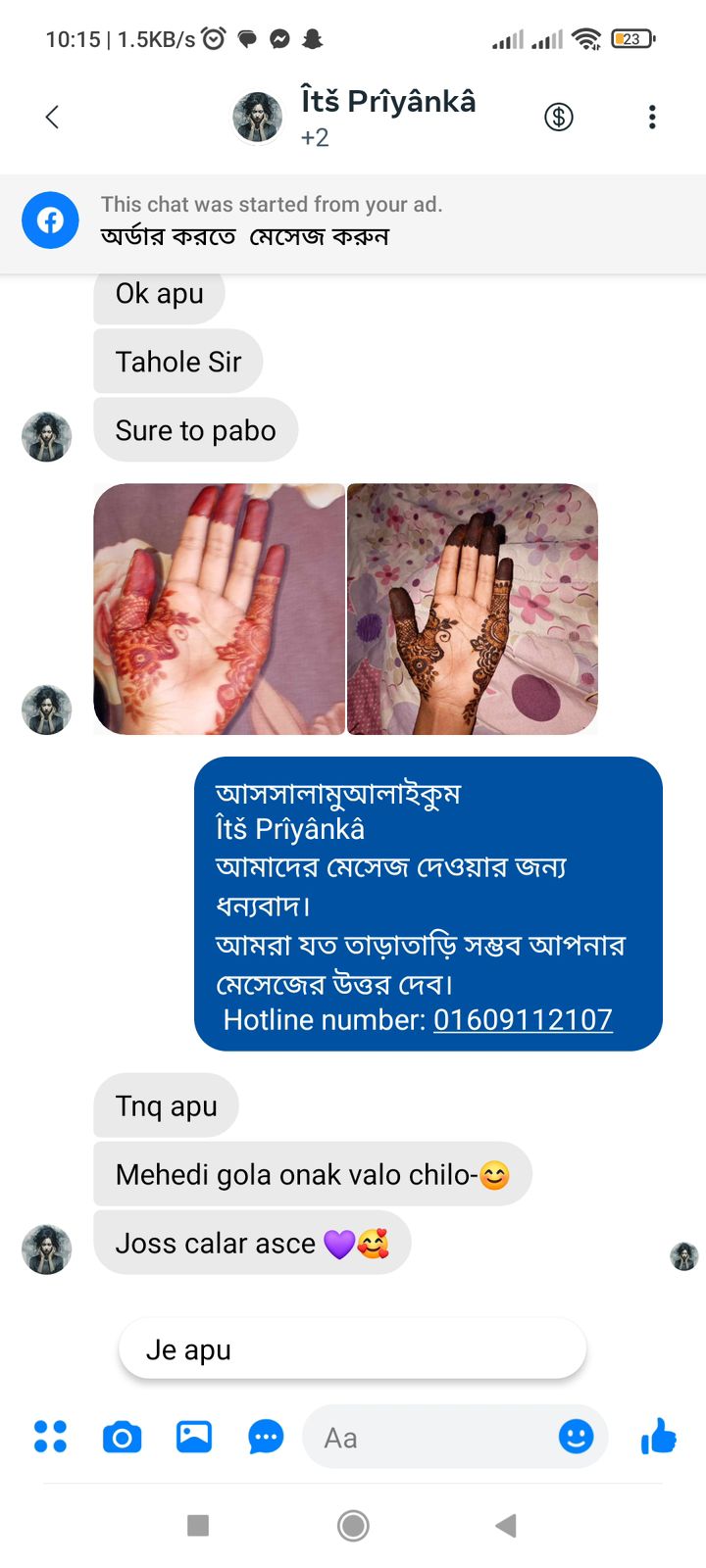Open Îtš Prîyânkâ's profile header
The width and height of the screenshot is (706, 1568).
387,116
